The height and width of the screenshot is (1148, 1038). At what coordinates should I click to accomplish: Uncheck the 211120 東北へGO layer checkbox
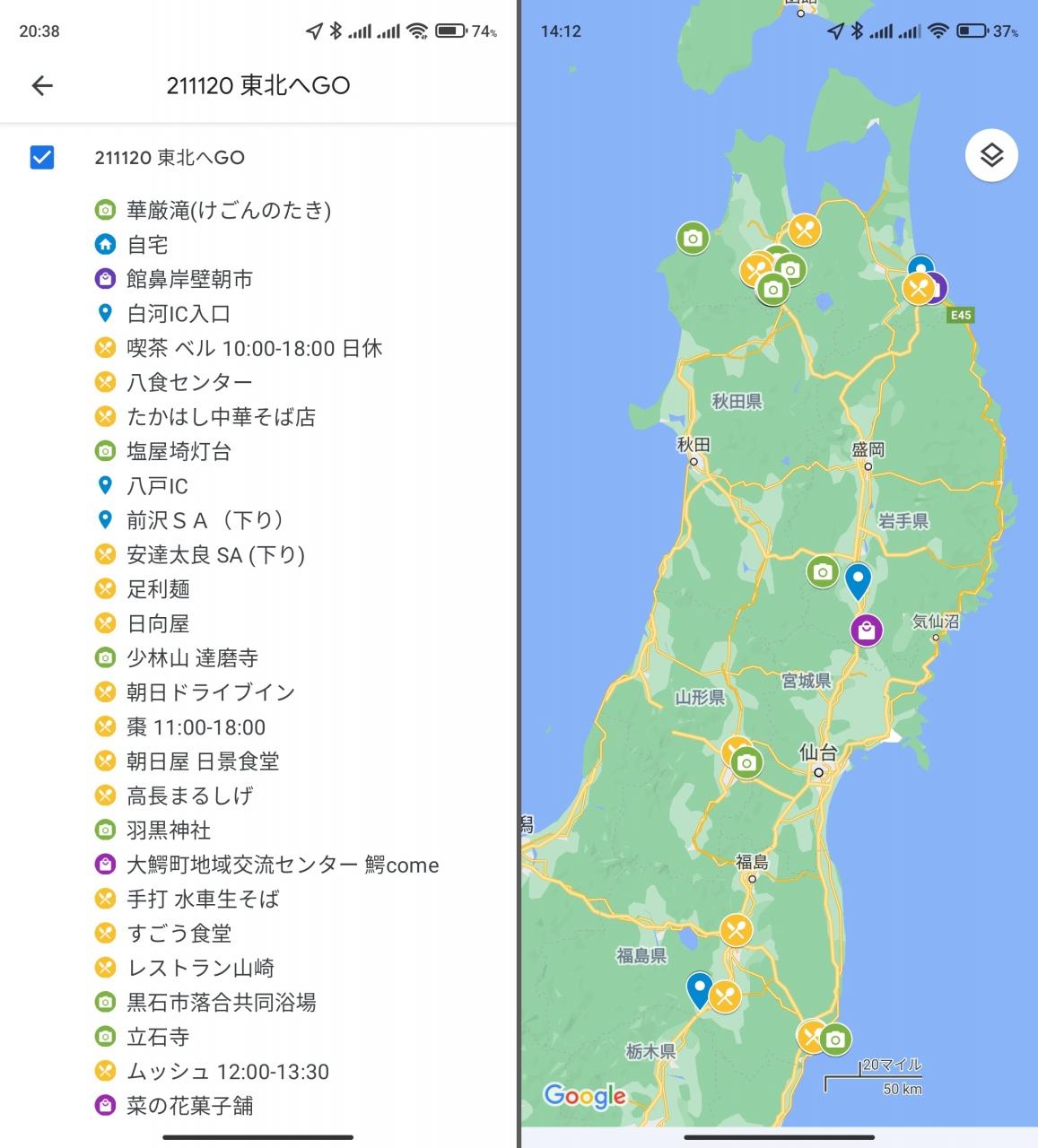pos(42,158)
